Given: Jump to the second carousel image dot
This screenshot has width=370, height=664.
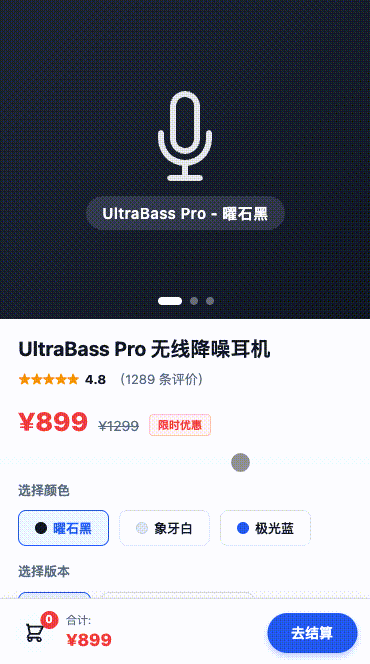Looking at the screenshot, I should tap(194, 301).
